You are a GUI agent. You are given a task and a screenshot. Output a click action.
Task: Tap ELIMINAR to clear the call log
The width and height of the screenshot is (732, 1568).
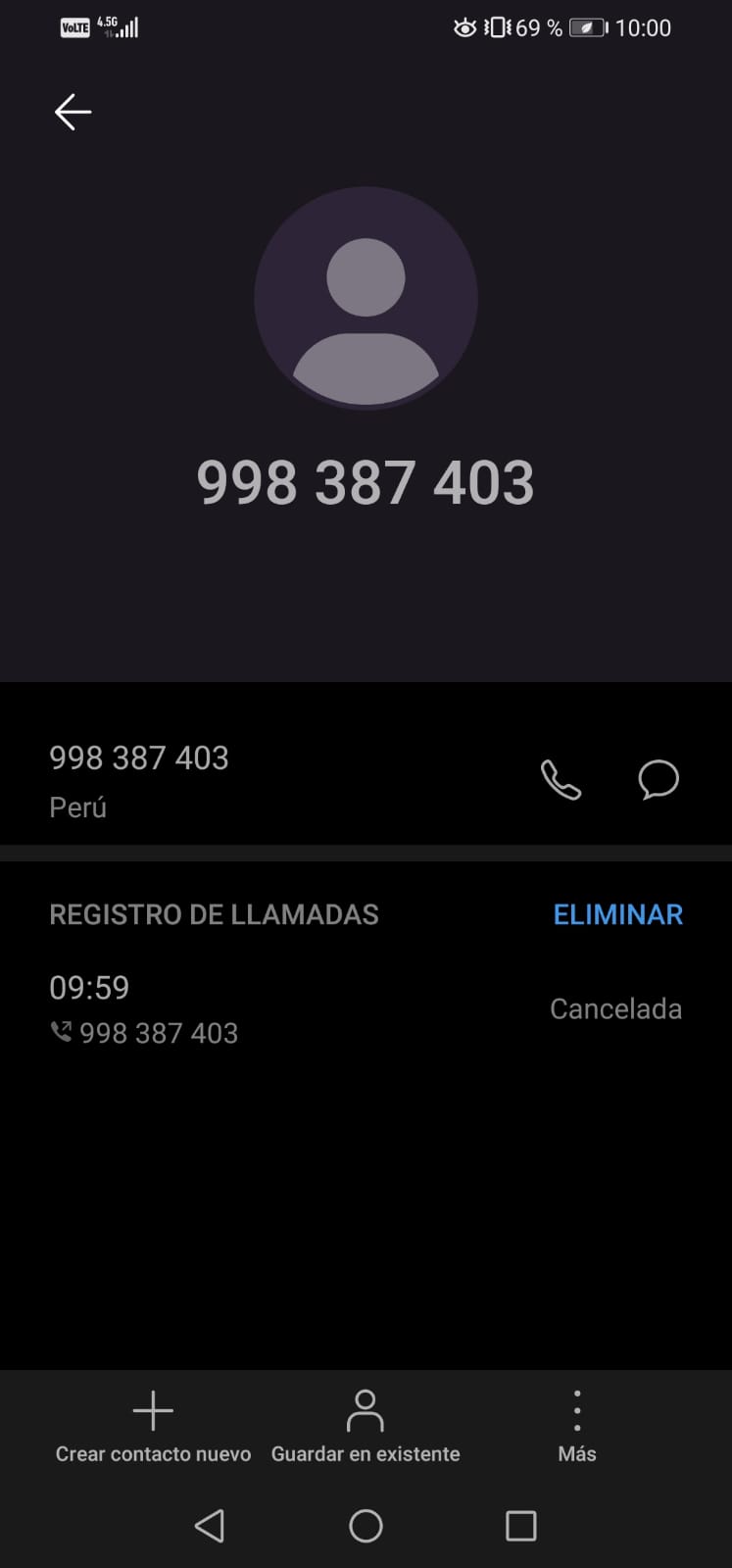[617, 914]
